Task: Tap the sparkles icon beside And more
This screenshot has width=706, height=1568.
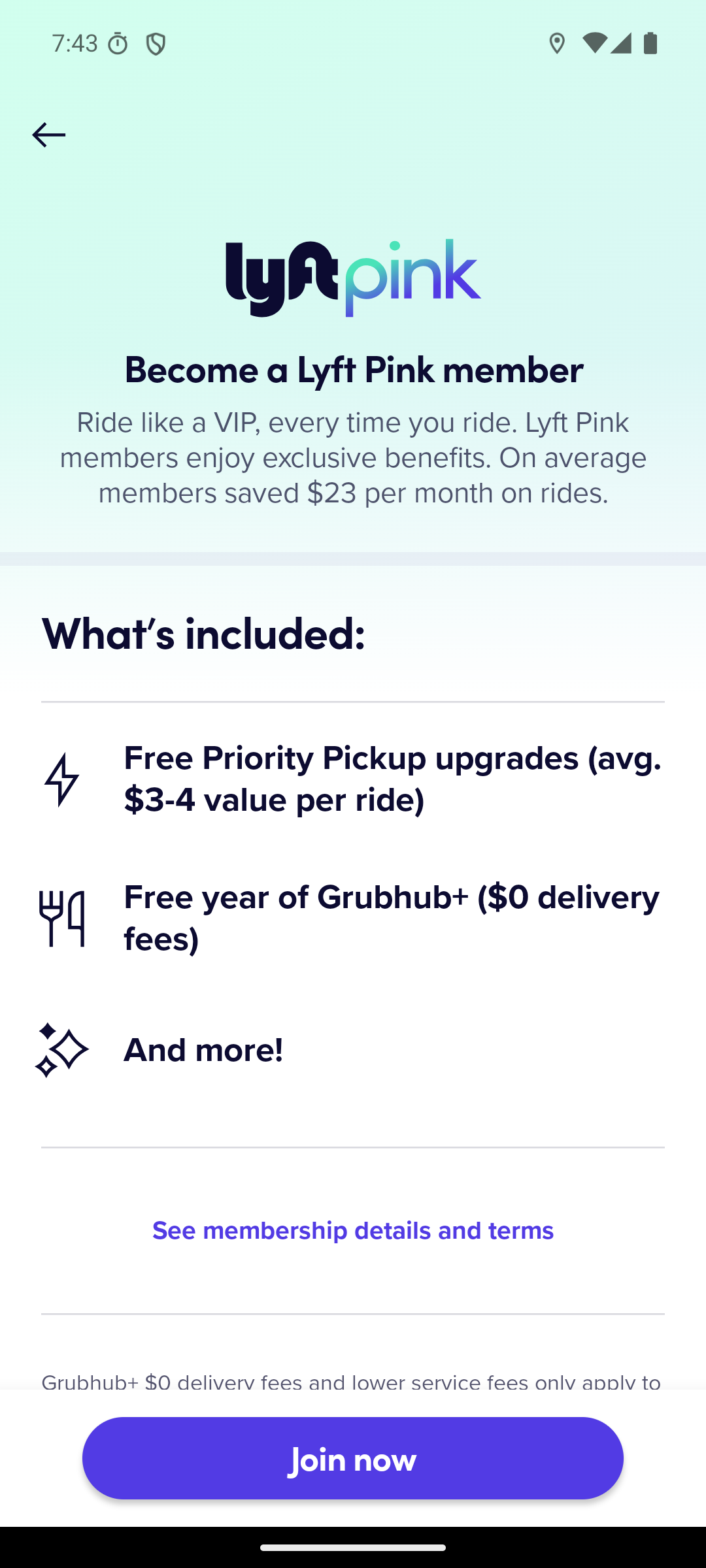Action: tap(63, 1050)
